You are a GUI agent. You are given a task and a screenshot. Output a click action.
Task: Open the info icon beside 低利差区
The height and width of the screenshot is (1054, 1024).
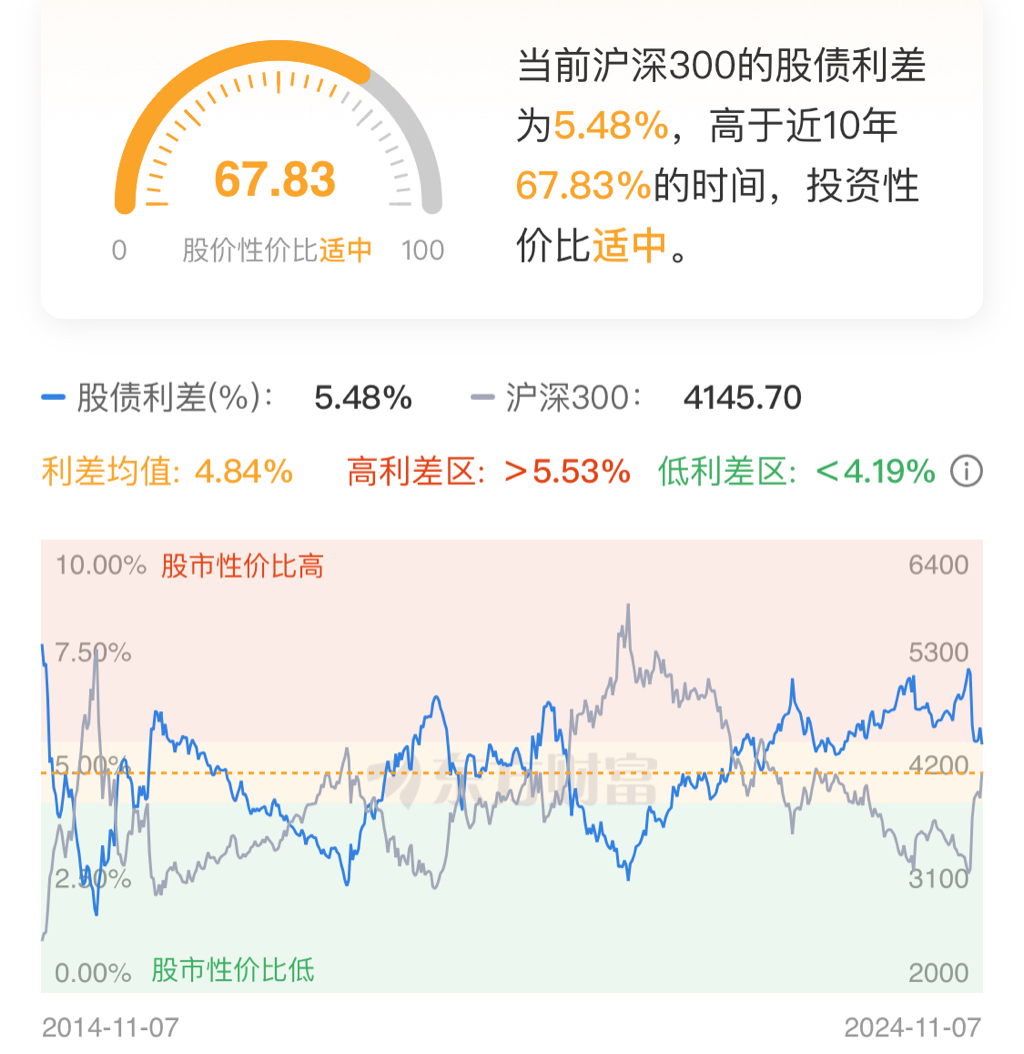(966, 471)
